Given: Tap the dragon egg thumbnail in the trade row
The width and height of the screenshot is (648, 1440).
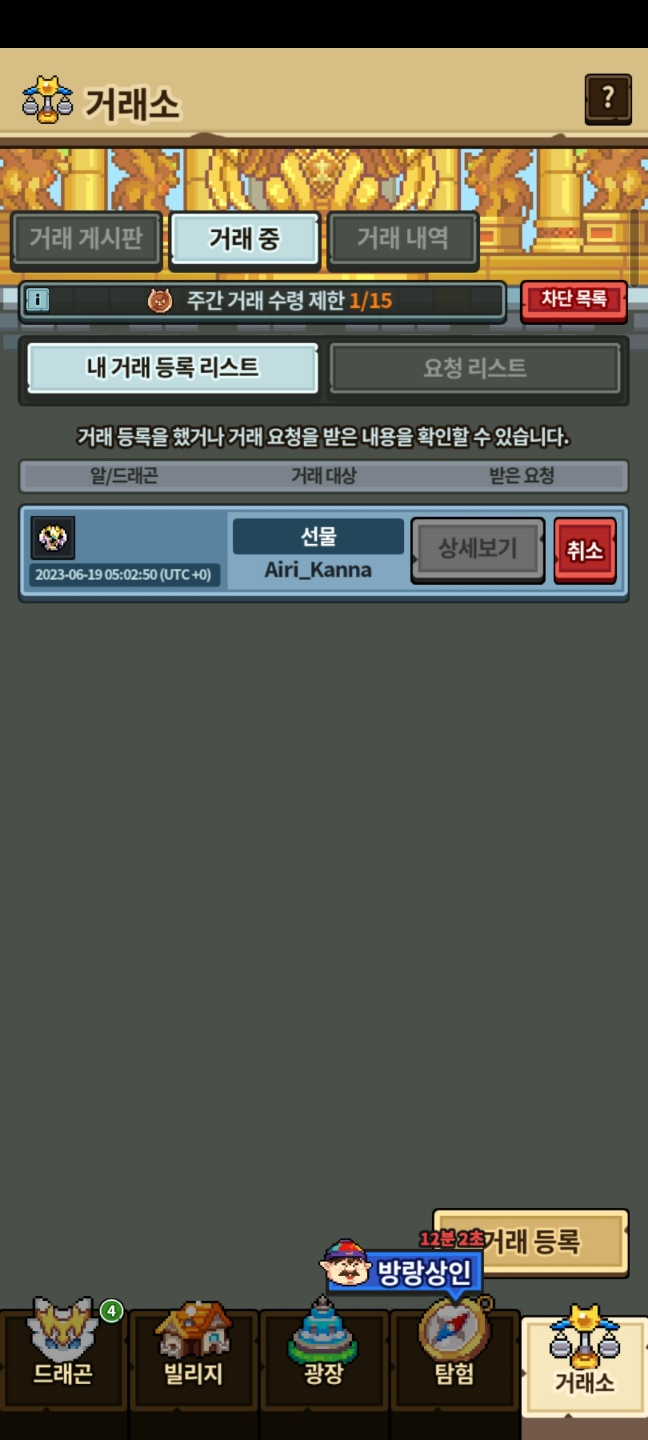Looking at the screenshot, I should 52,538.
